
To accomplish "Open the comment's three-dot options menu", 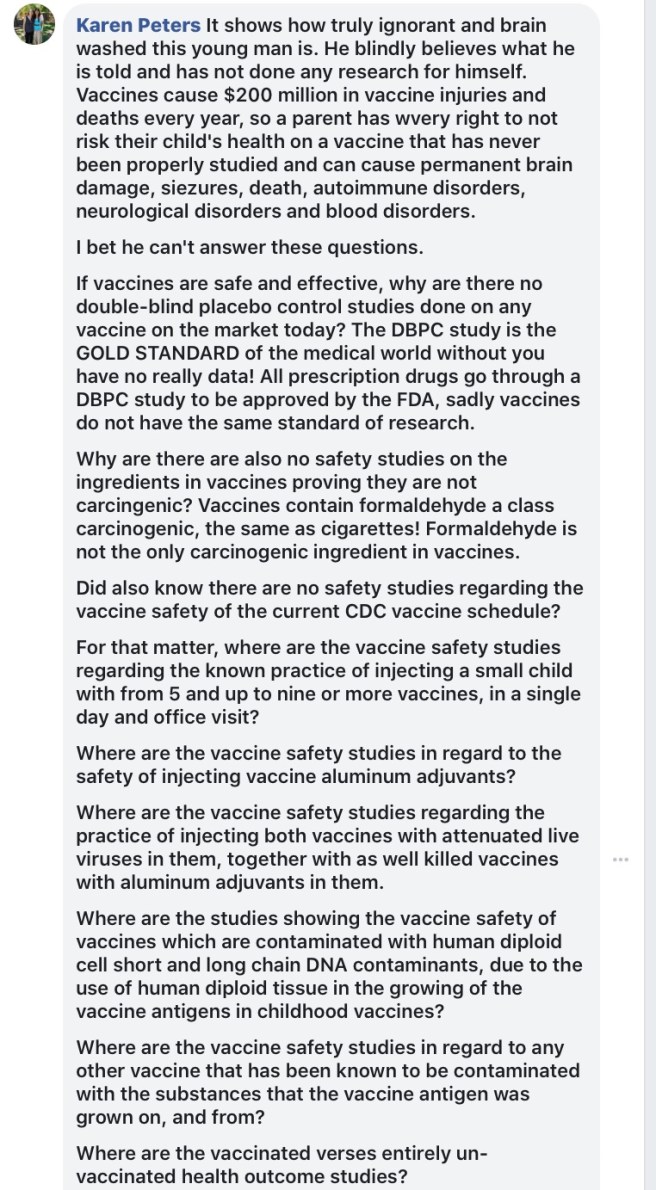I will (x=621, y=860).
